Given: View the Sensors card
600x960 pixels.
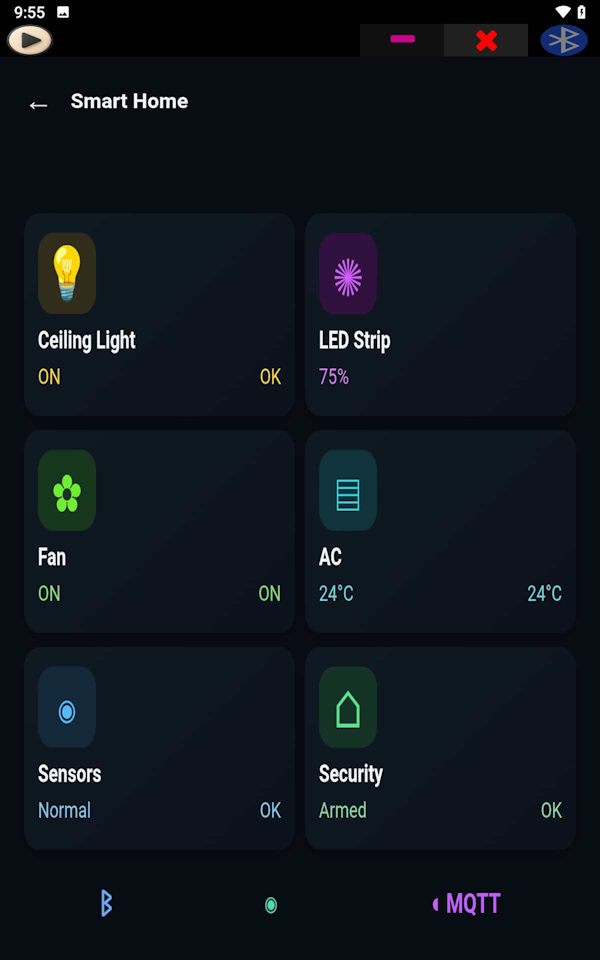Looking at the screenshot, I should click(159, 748).
